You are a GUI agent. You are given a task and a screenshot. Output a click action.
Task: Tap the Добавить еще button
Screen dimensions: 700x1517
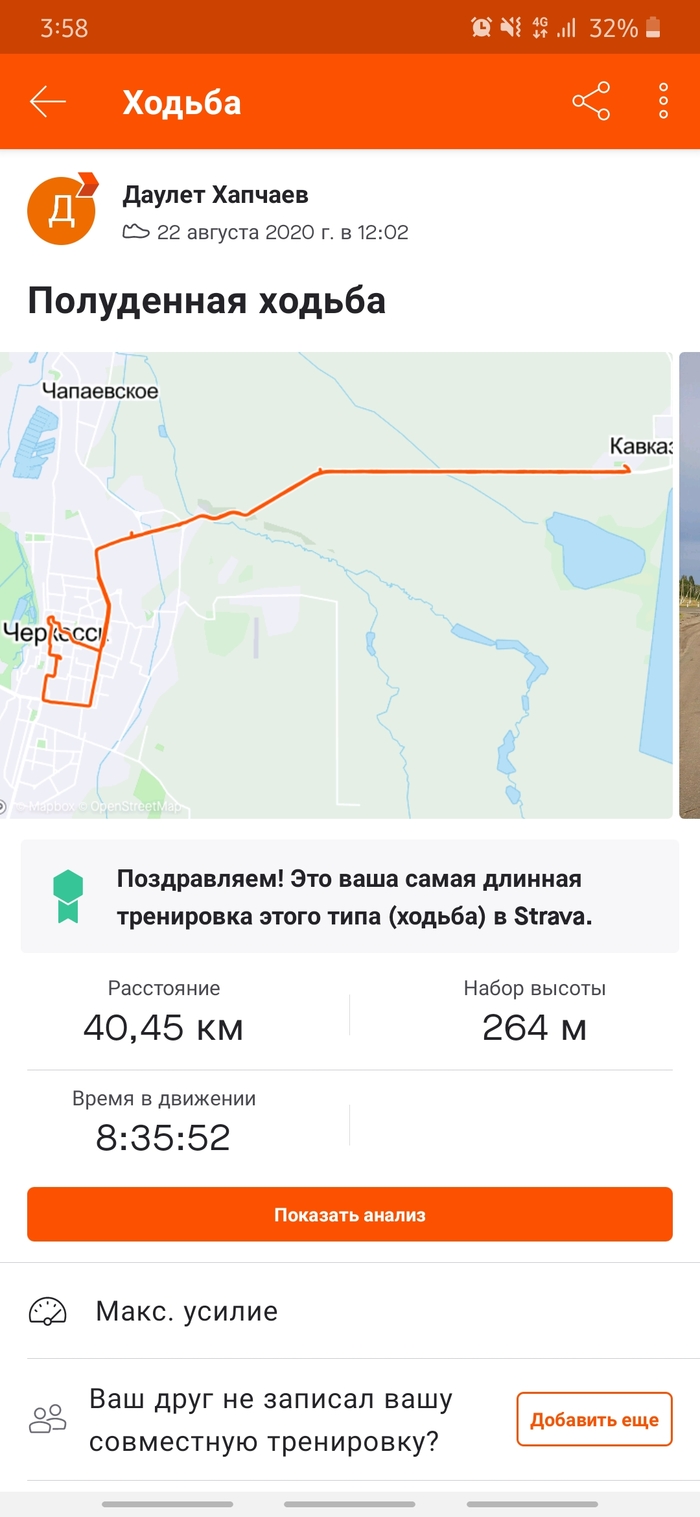point(594,1419)
